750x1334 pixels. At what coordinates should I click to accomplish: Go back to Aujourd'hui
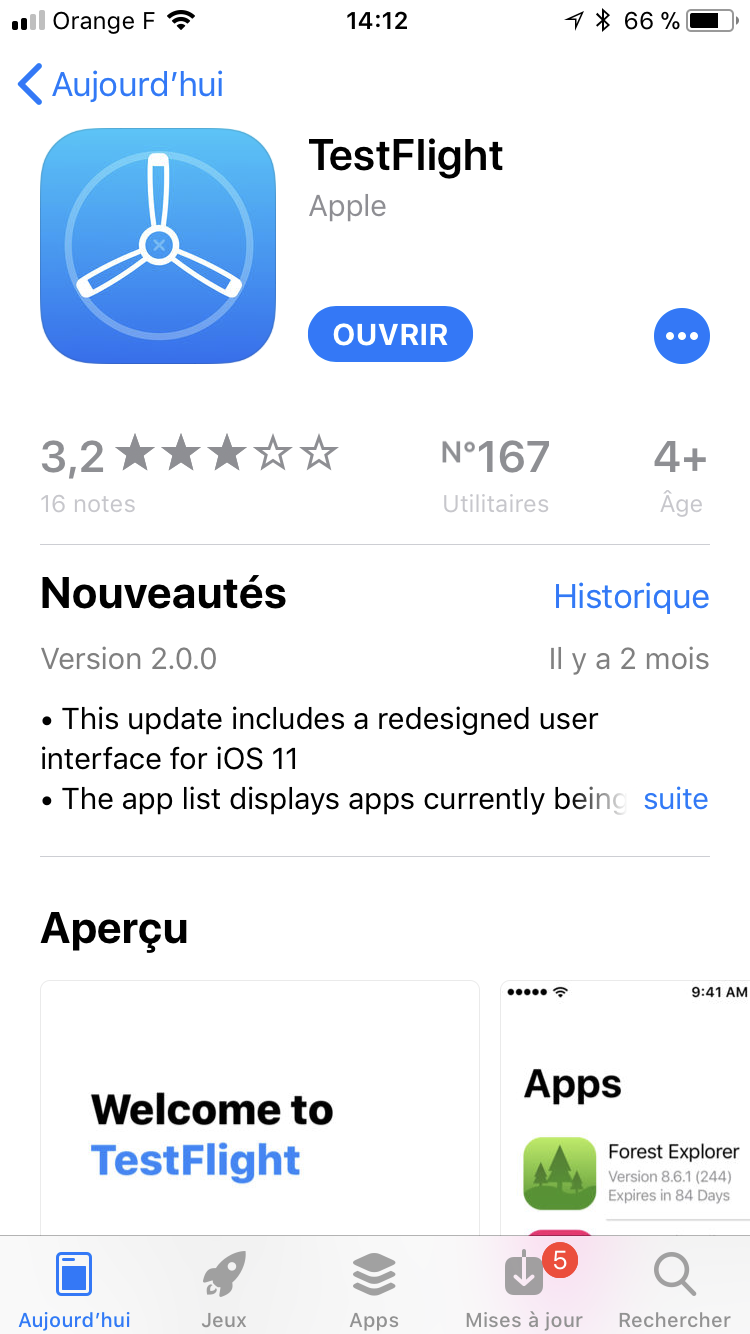pos(120,85)
